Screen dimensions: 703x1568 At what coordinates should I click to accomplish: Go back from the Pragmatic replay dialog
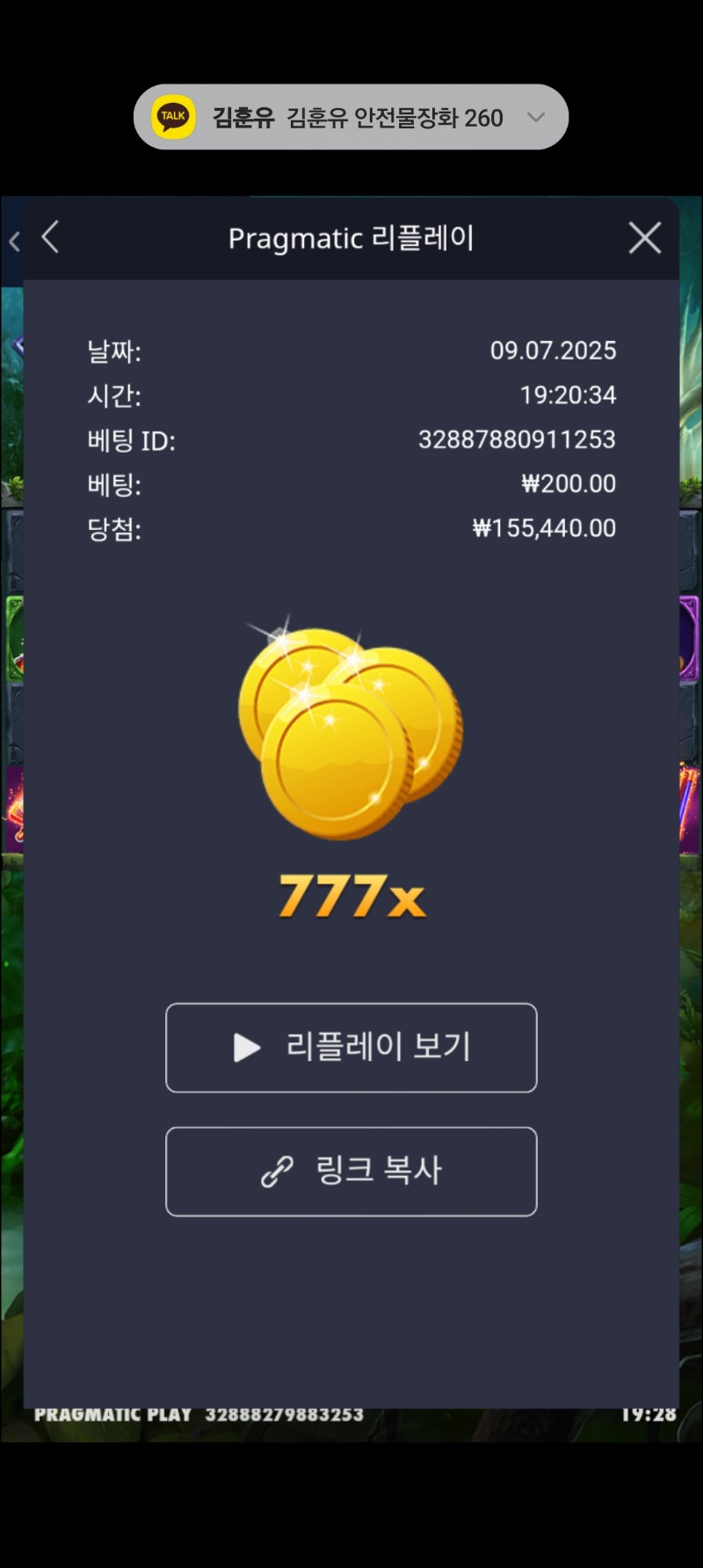click(50, 237)
